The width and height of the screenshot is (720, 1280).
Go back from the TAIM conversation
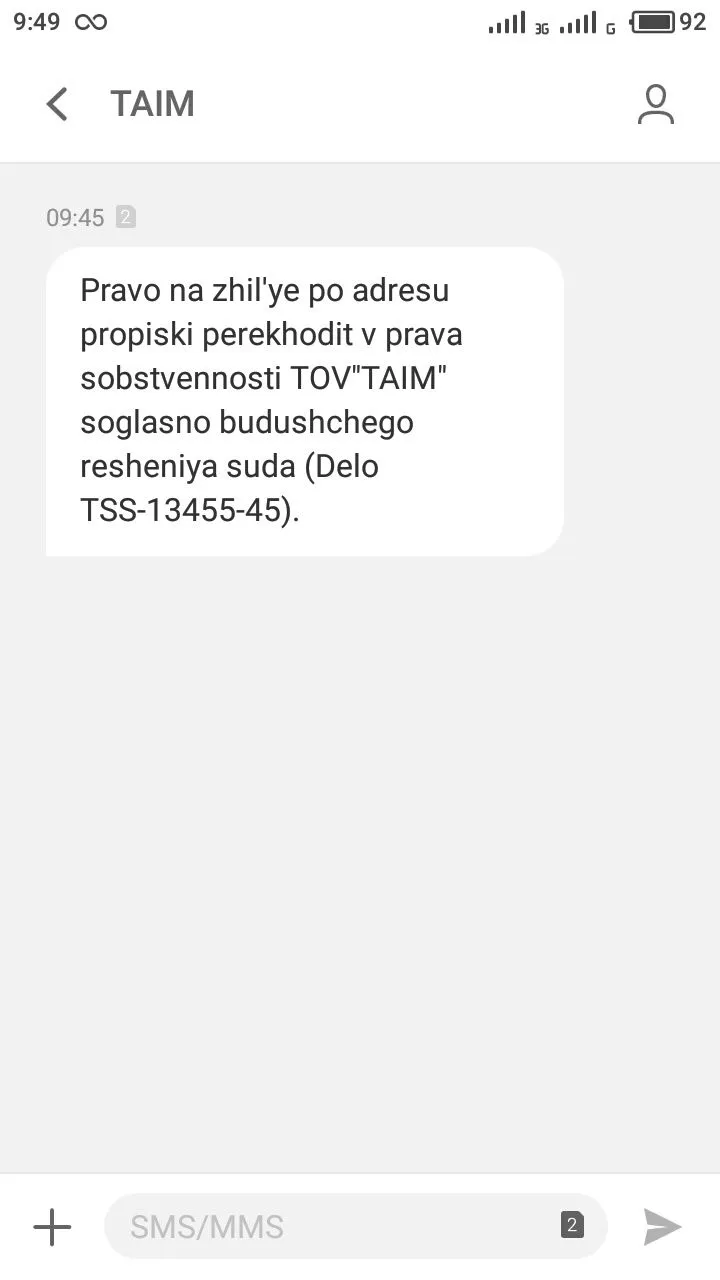[57, 104]
